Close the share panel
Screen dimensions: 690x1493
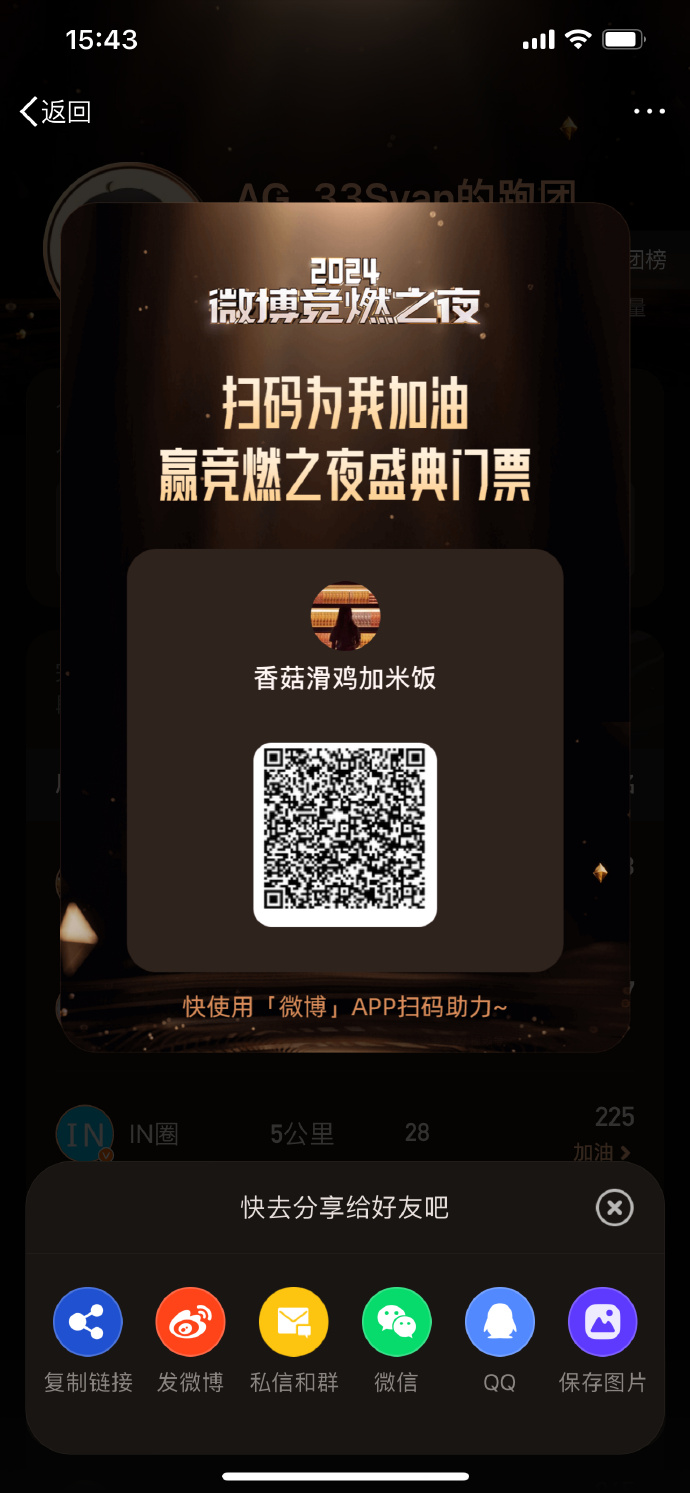tap(614, 1207)
